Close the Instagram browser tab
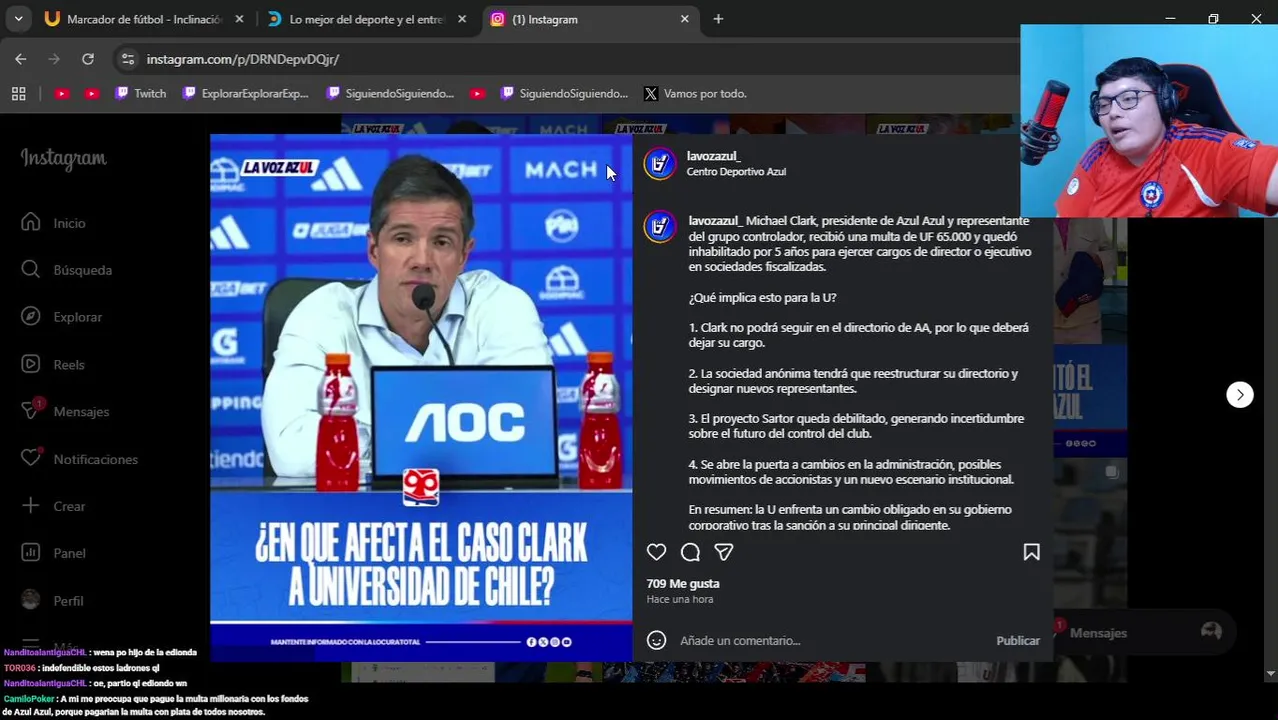The image size is (1278, 720). [684, 19]
